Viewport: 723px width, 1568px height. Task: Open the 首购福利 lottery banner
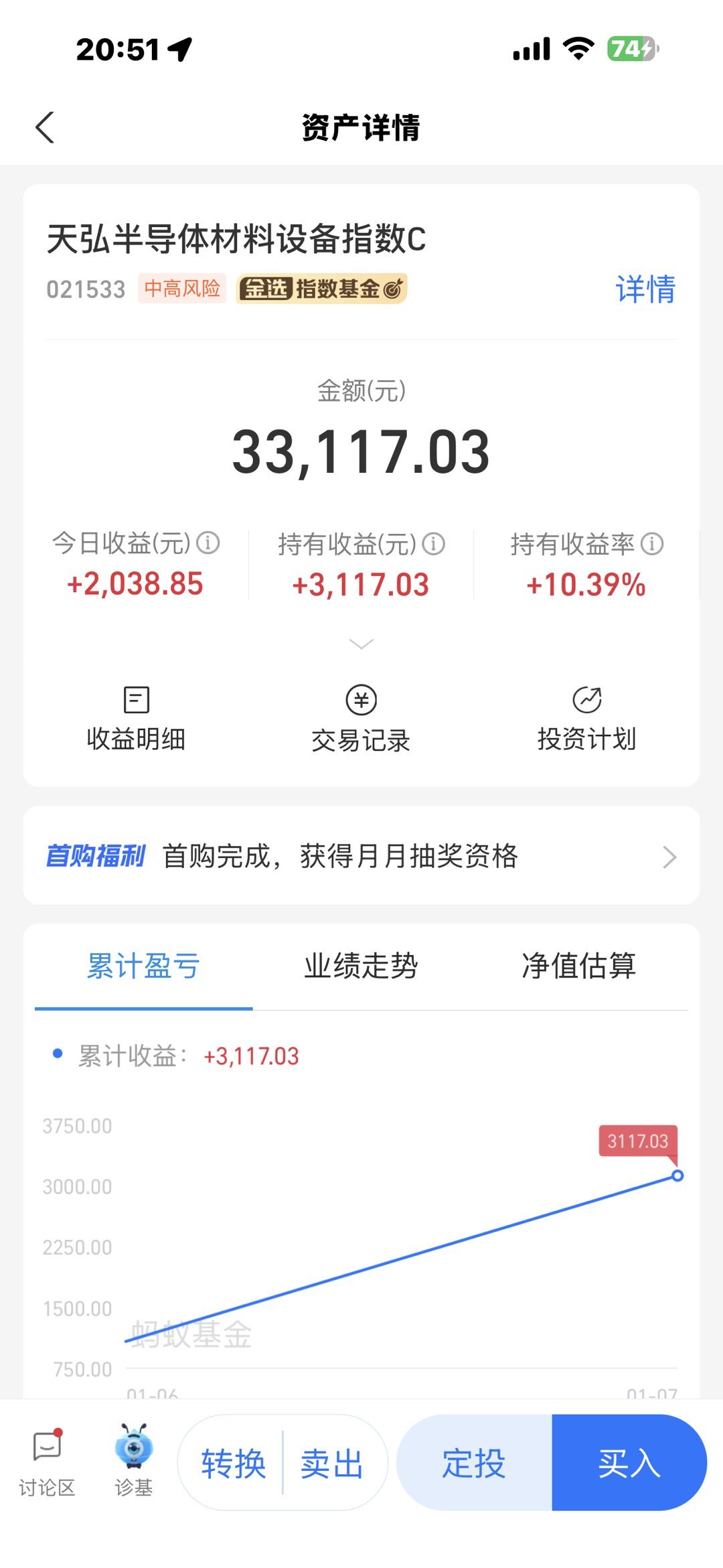click(x=361, y=856)
